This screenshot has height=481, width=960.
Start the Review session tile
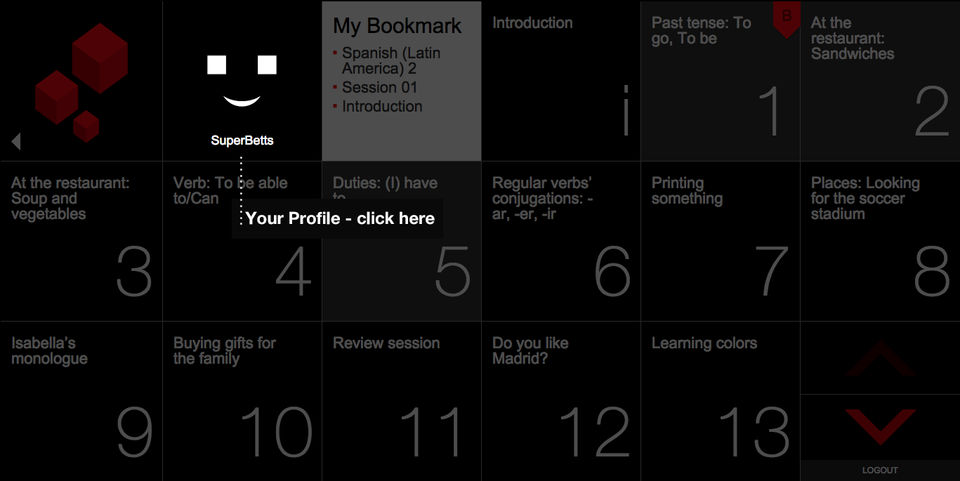click(x=401, y=401)
